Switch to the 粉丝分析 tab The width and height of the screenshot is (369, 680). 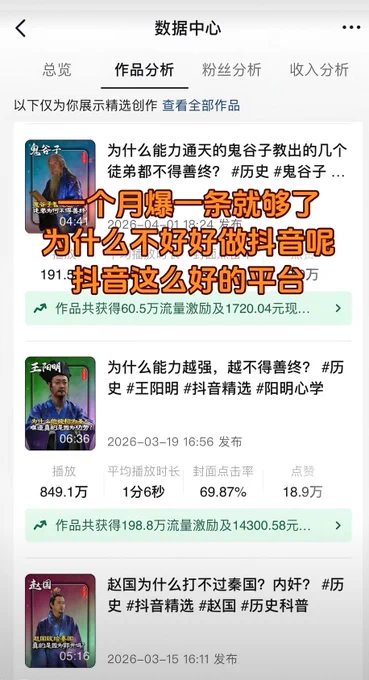[x=232, y=70]
